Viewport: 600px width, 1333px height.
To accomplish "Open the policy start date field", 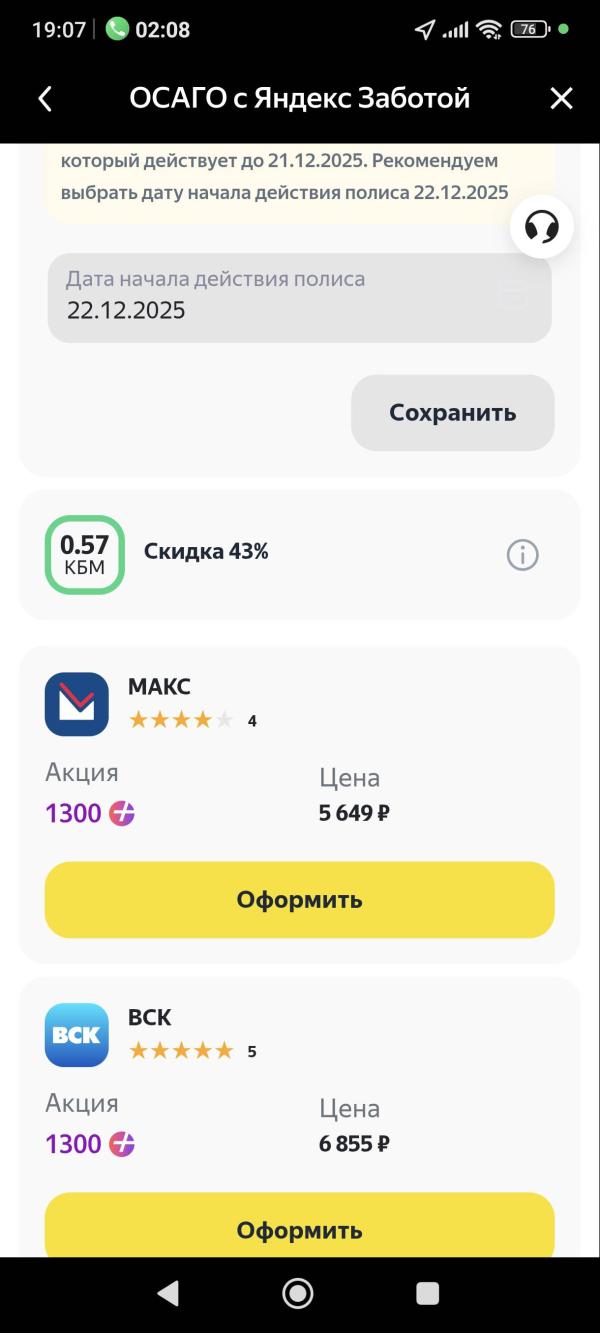I will pos(300,297).
